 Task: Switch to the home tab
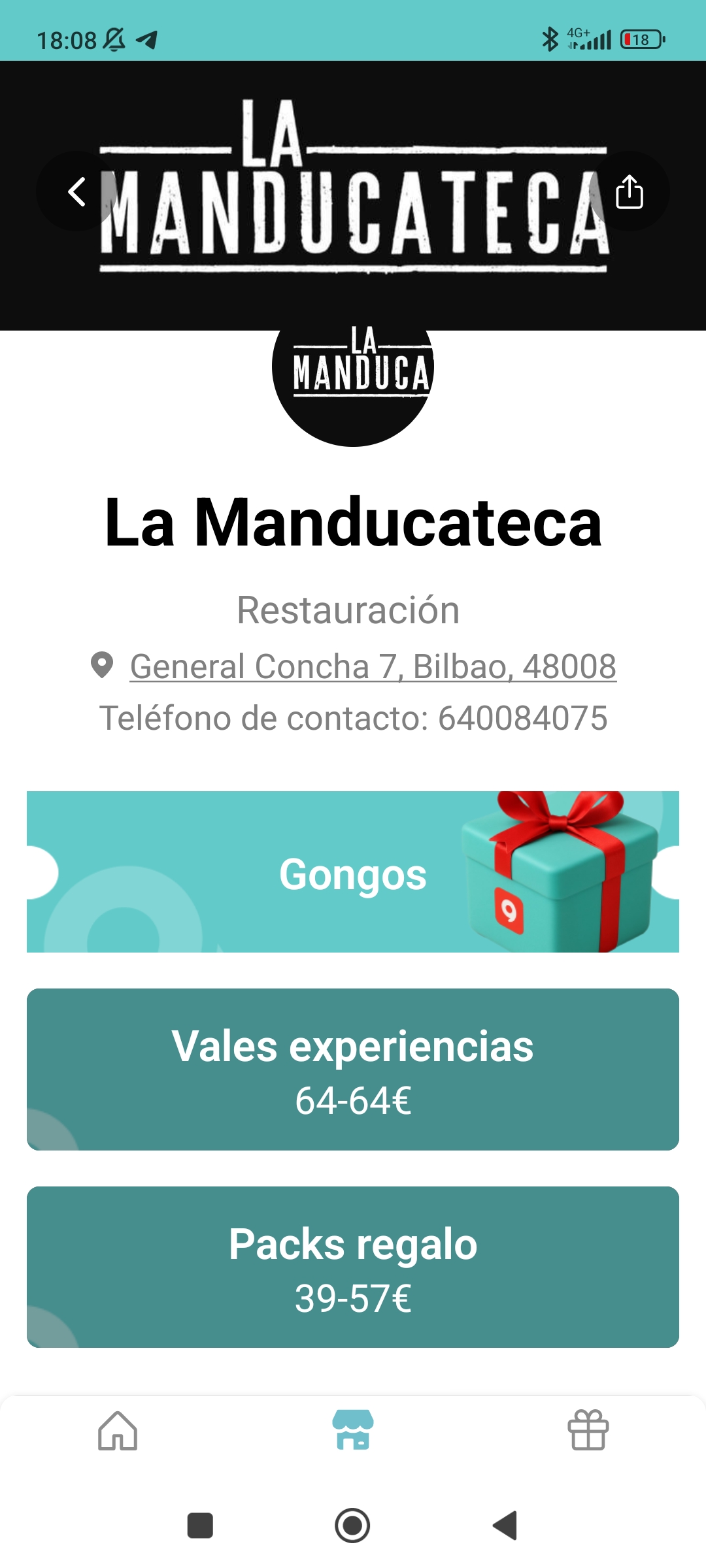(x=118, y=1430)
